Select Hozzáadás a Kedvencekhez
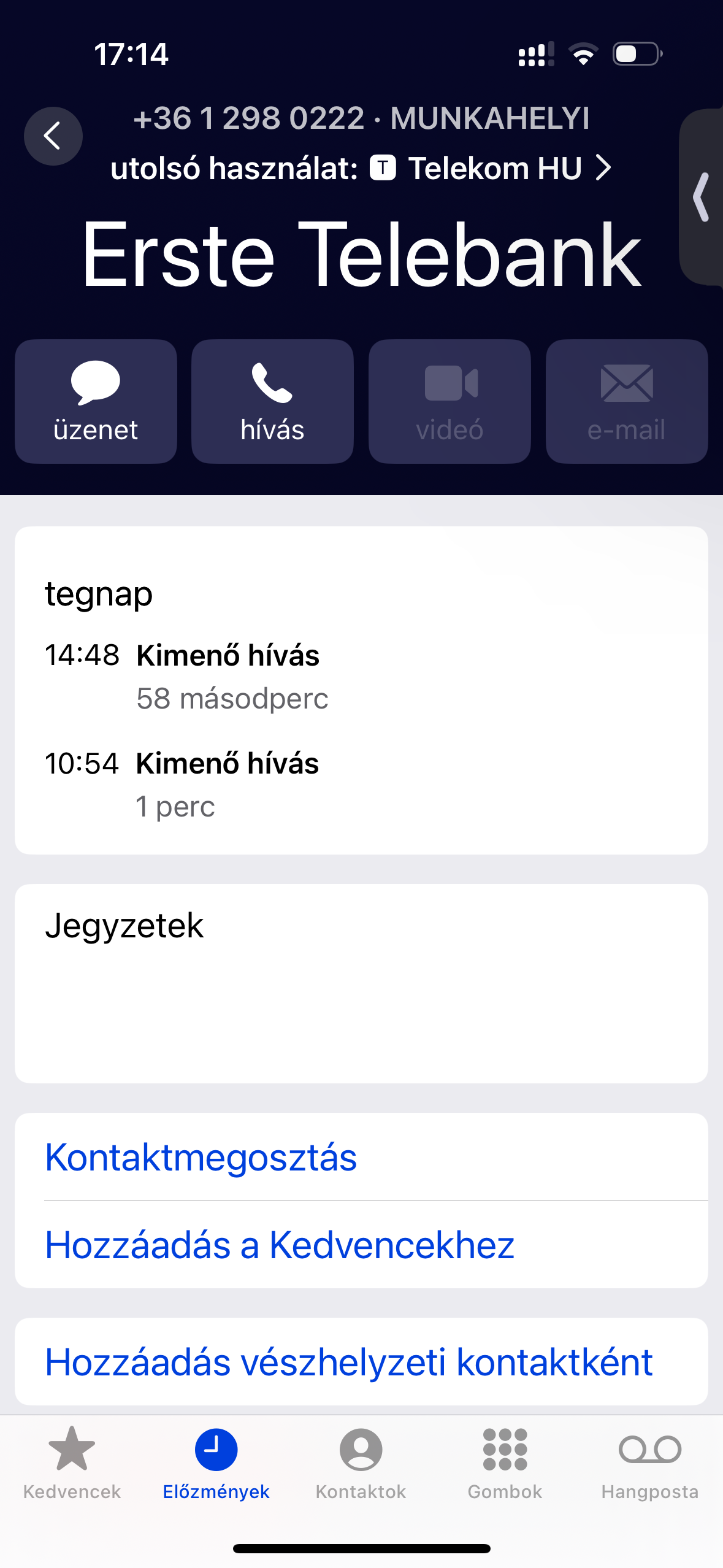The height and width of the screenshot is (1568, 723). coord(361,1245)
